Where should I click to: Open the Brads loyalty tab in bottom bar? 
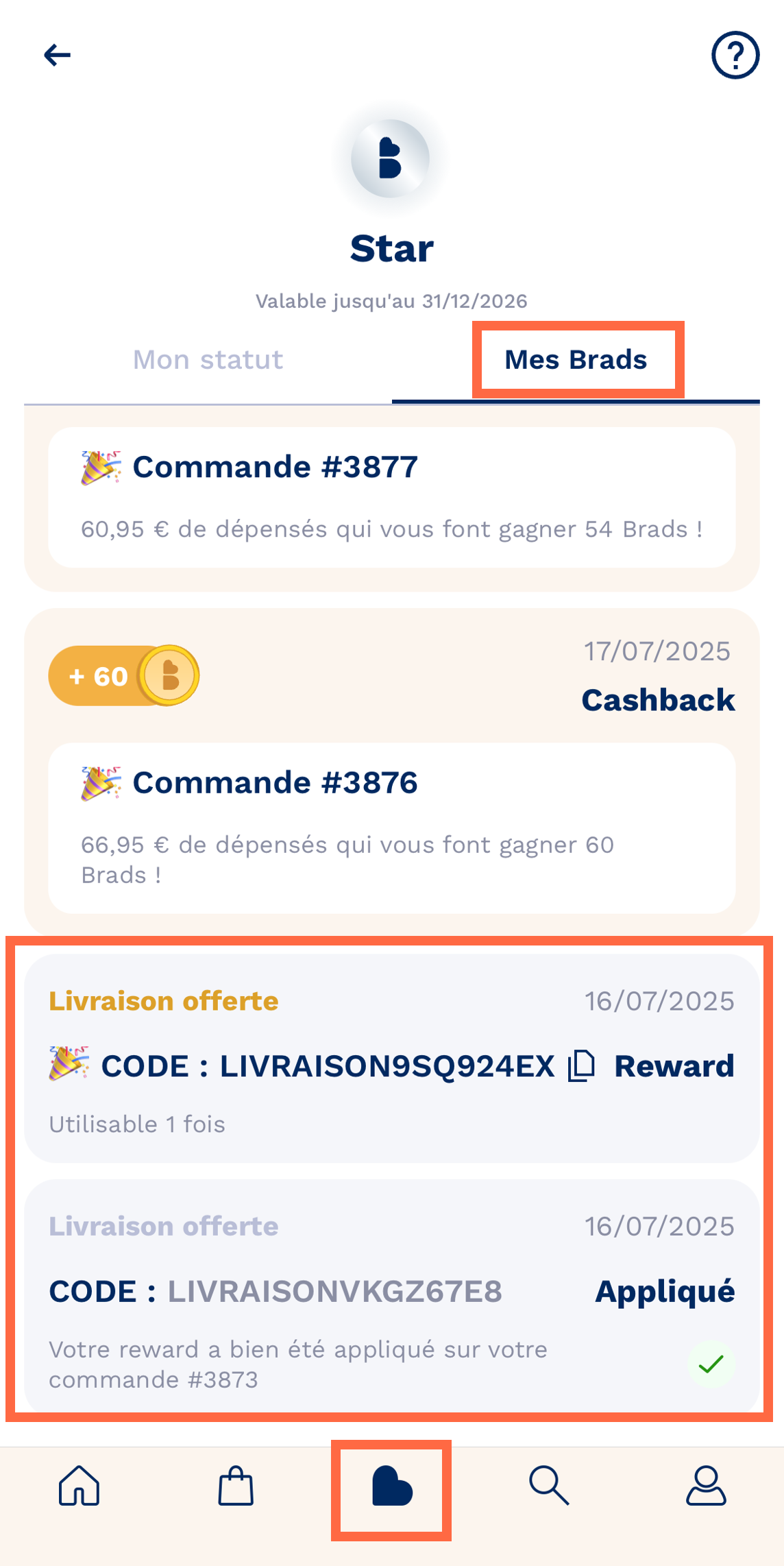pyautogui.click(x=392, y=1485)
